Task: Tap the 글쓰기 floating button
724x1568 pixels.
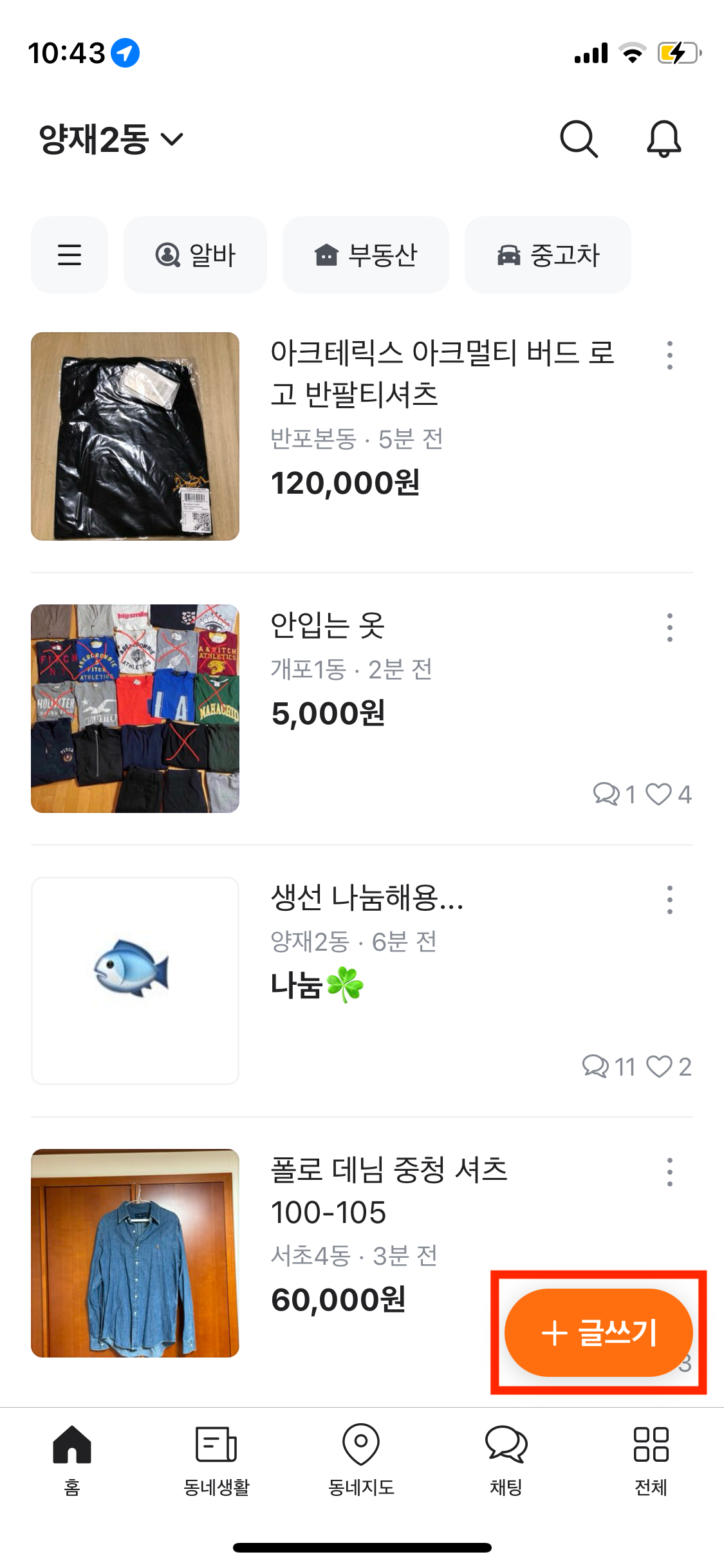Action: click(599, 1332)
